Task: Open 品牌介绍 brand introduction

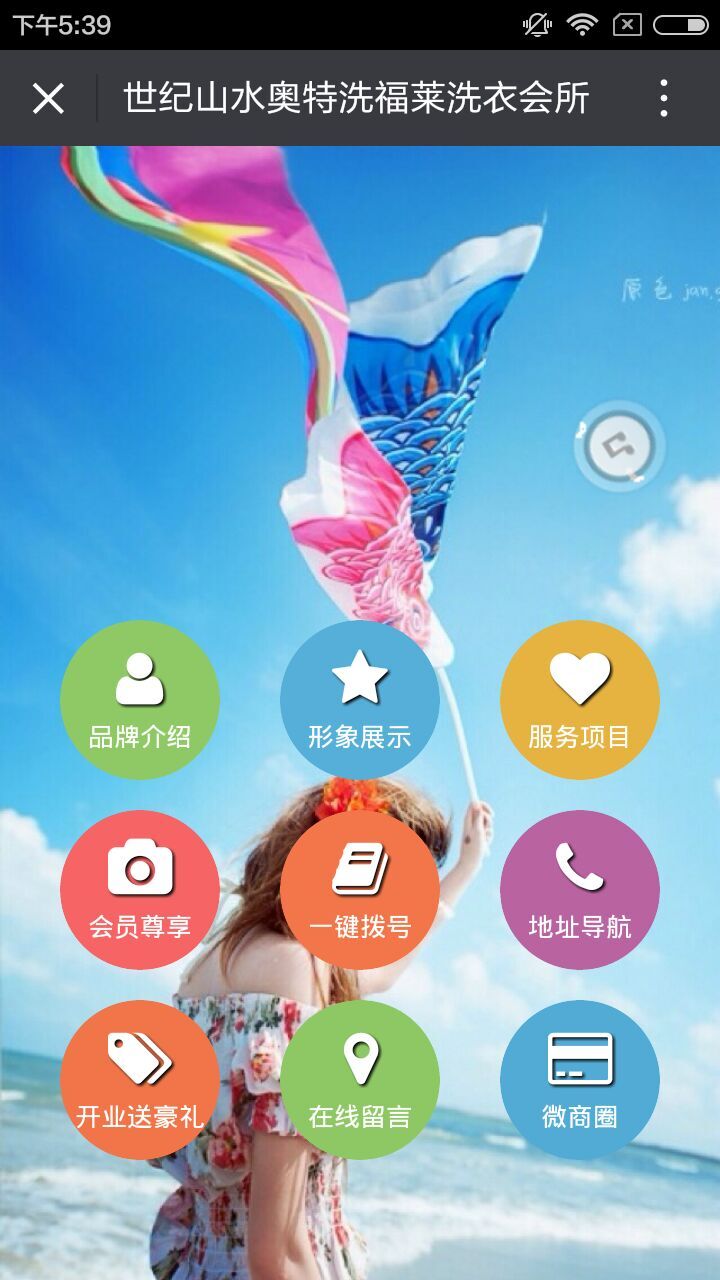Action: tap(140, 700)
